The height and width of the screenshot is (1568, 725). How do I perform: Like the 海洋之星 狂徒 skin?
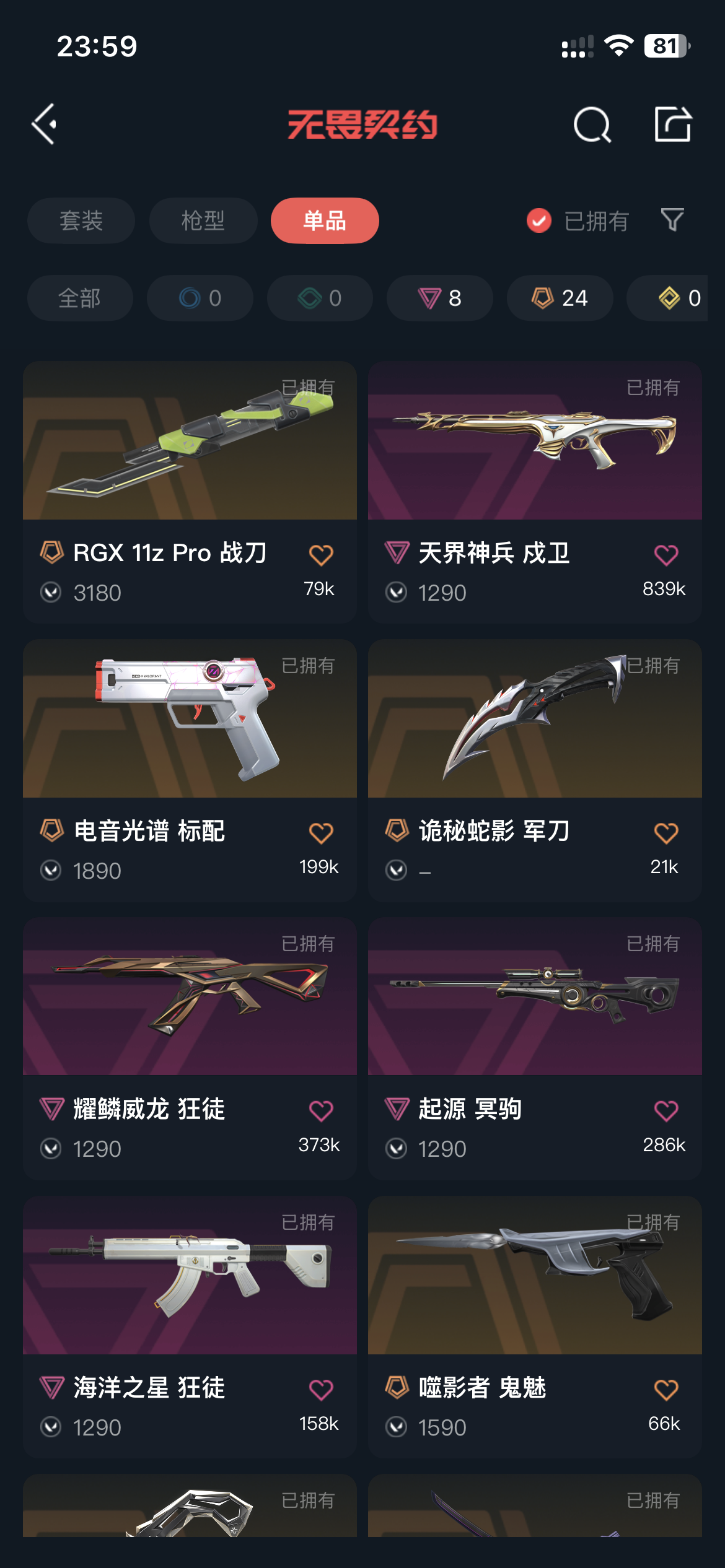tap(321, 1390)
